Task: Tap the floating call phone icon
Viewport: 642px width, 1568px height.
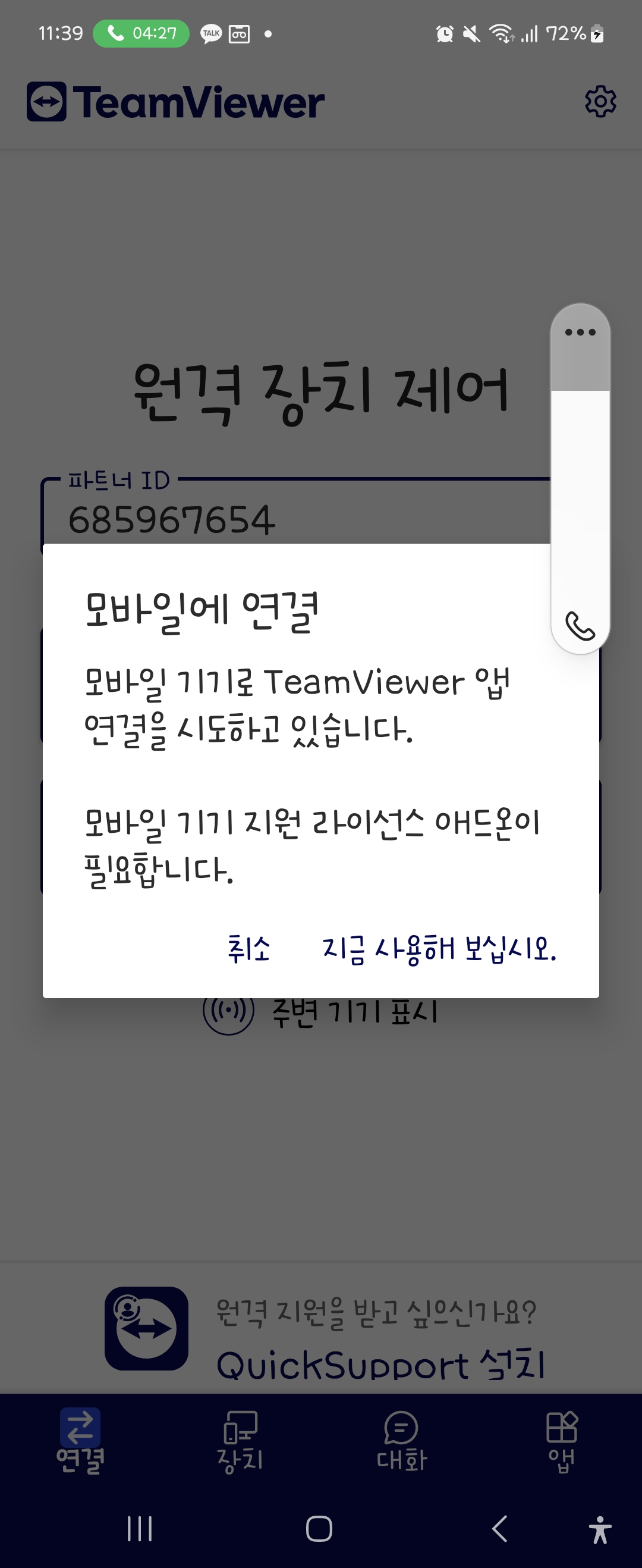Action: coord(580,626)
